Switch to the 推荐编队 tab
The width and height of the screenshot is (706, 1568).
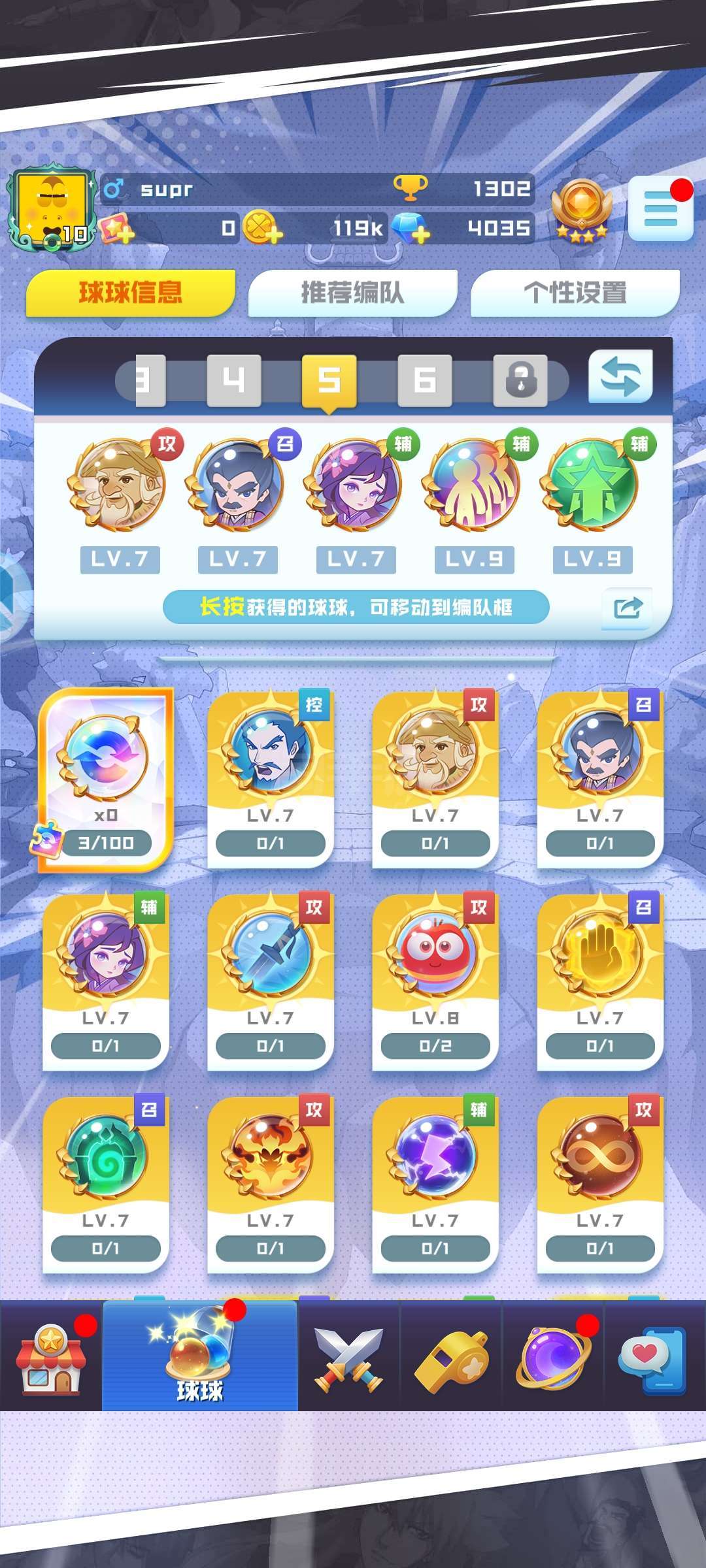pyautogui.click(x=352, y=293)
